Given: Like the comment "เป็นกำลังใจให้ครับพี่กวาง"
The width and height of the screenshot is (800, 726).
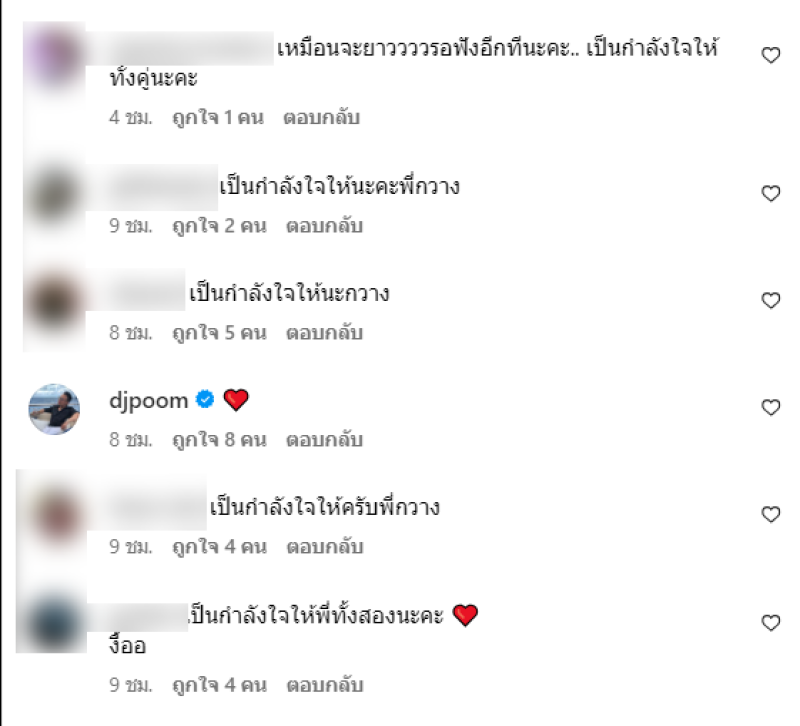Looking at the screenshot, I should coord(770,515).
